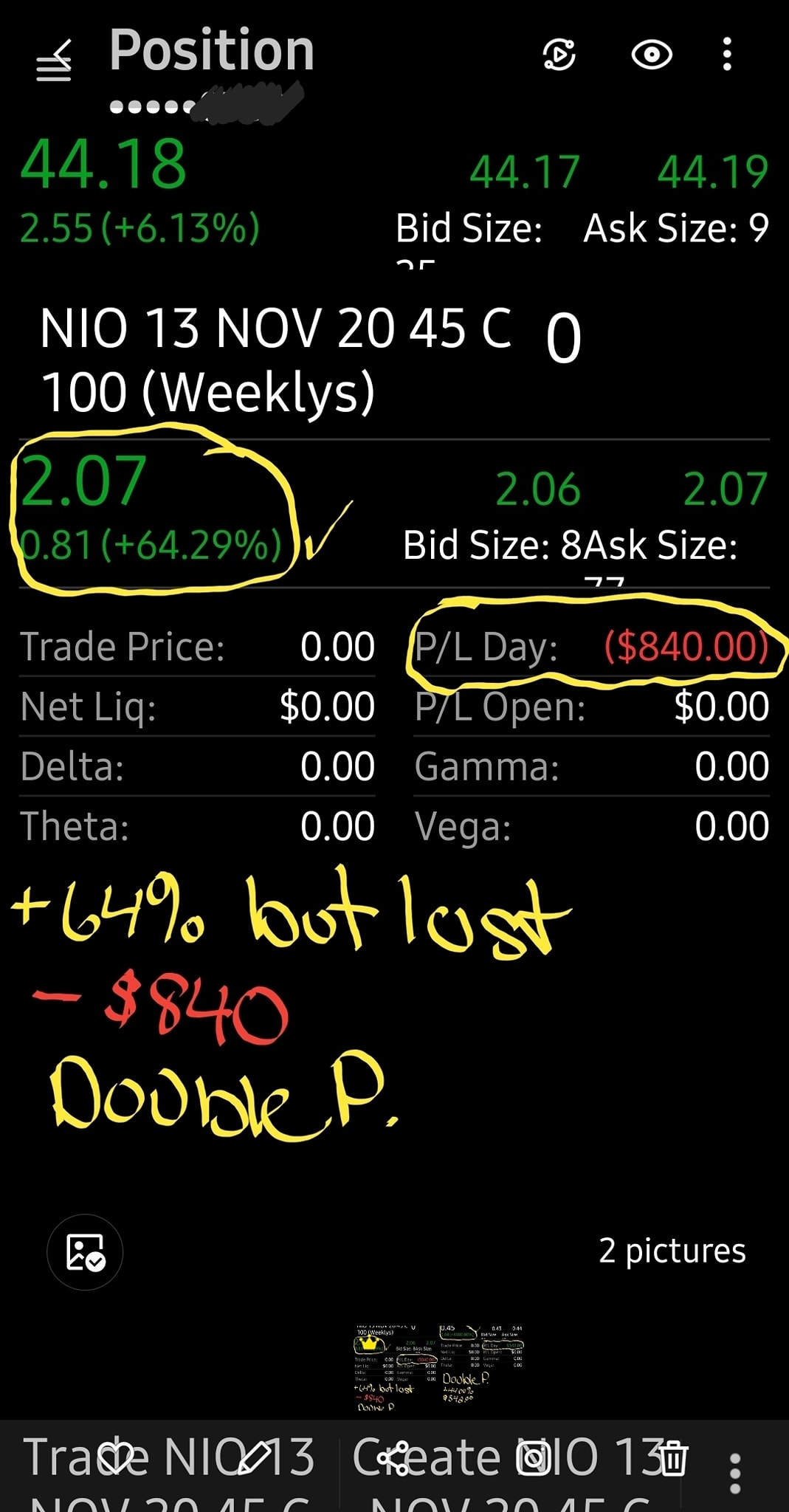Share this picture
789x1512 pixels.
392,1459
